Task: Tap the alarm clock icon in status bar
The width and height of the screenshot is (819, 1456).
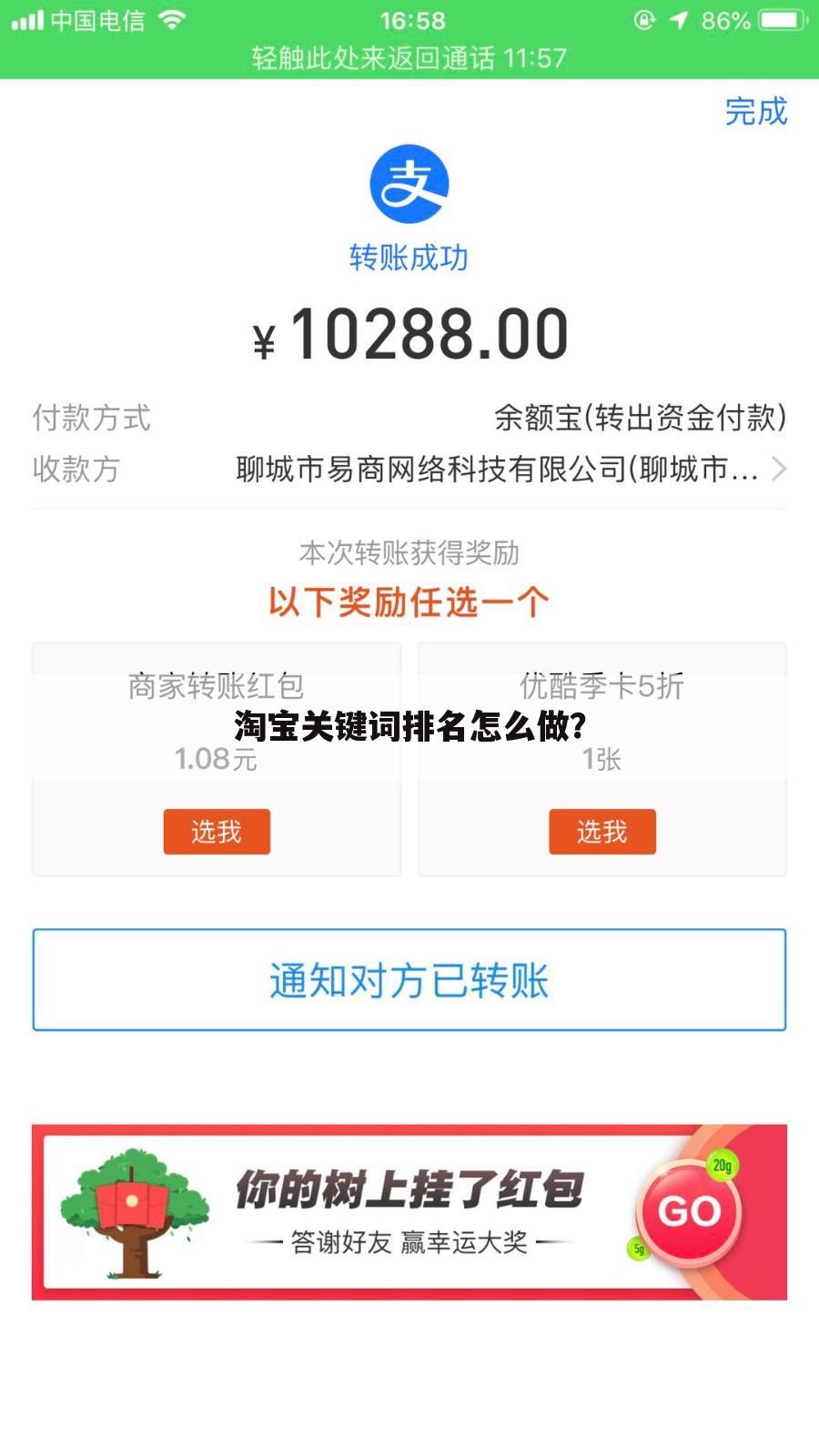Action: tap(646, 18)
